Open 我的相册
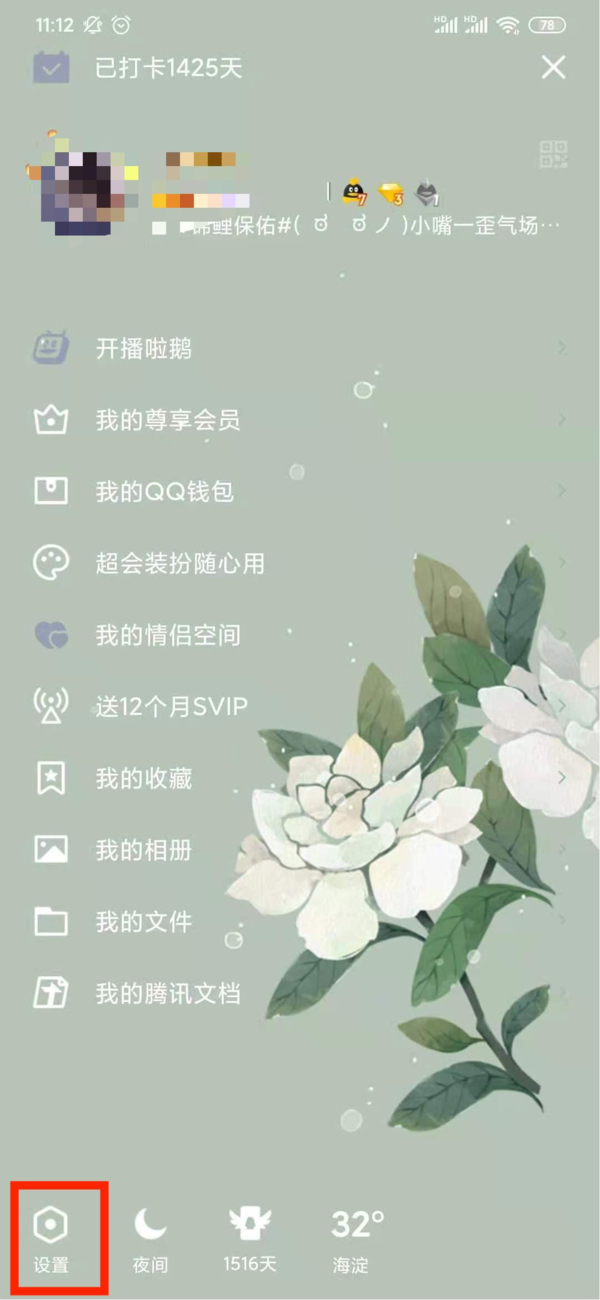600x1300 pixels. [143, 850]
